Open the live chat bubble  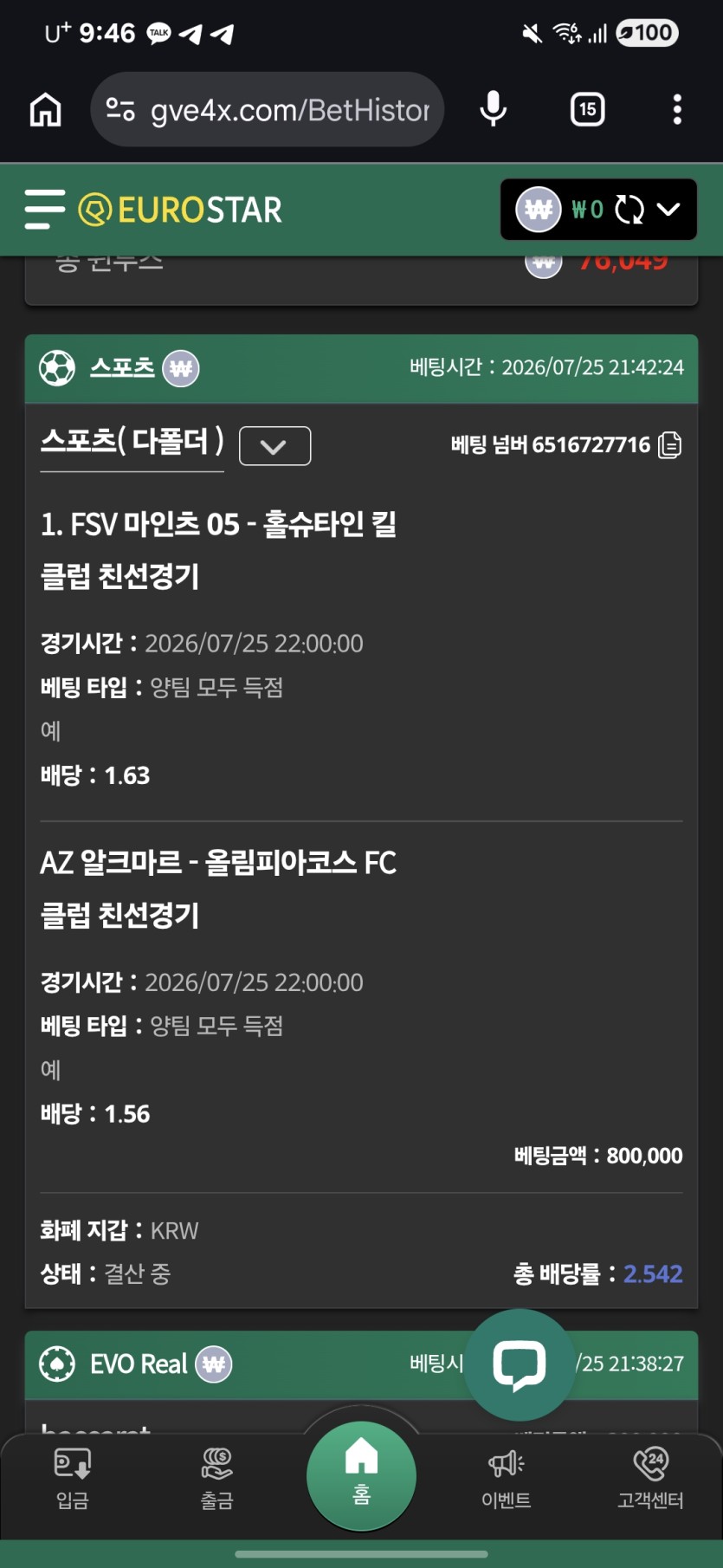pos(520,1364)
